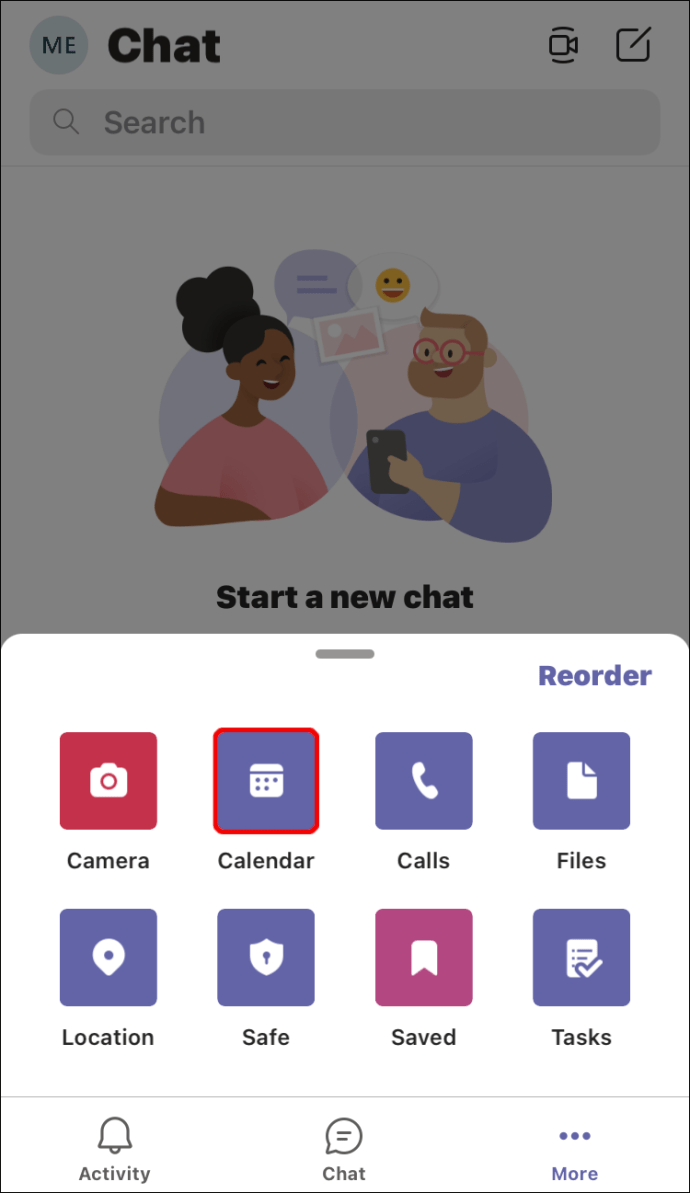690x1193 pixels.
Task: Open the Calls tile
Action: coord(423,781)
